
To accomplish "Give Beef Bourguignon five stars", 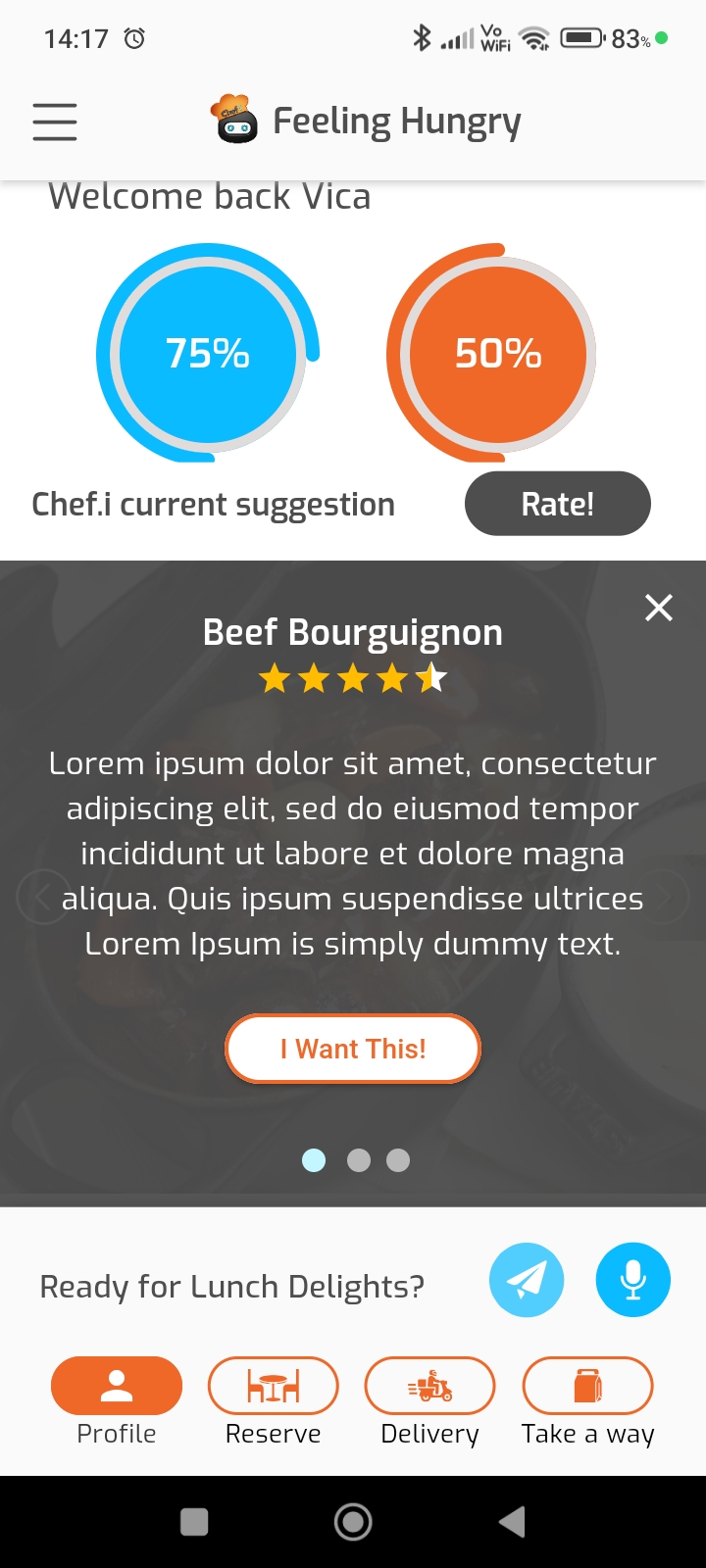I will click(431, 676).
